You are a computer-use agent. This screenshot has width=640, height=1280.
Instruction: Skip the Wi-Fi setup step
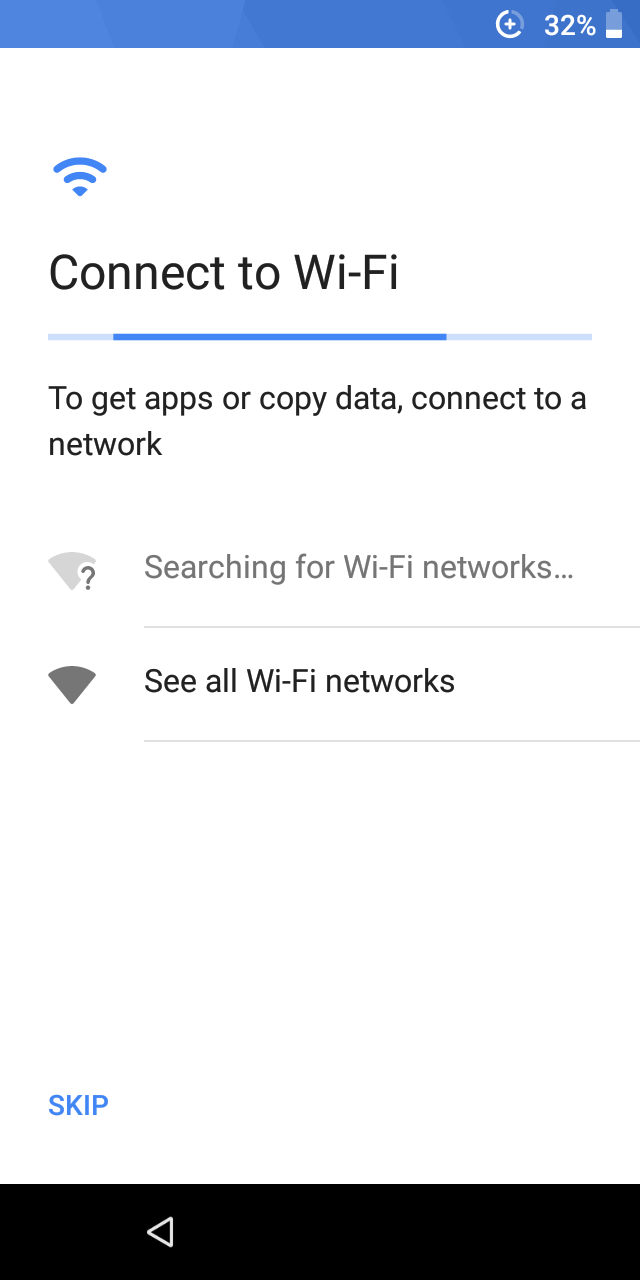point(78,1105)
